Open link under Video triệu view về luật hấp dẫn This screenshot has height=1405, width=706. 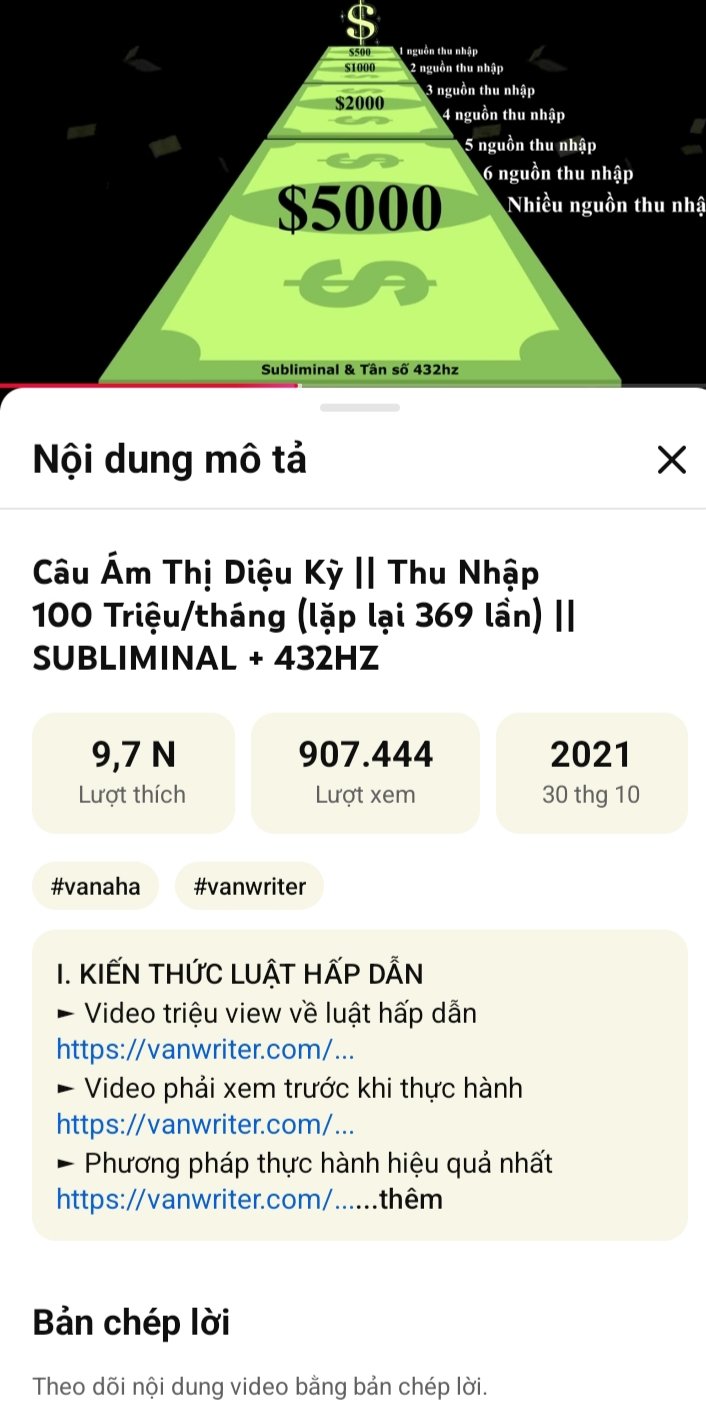[x=205, y=1050]
